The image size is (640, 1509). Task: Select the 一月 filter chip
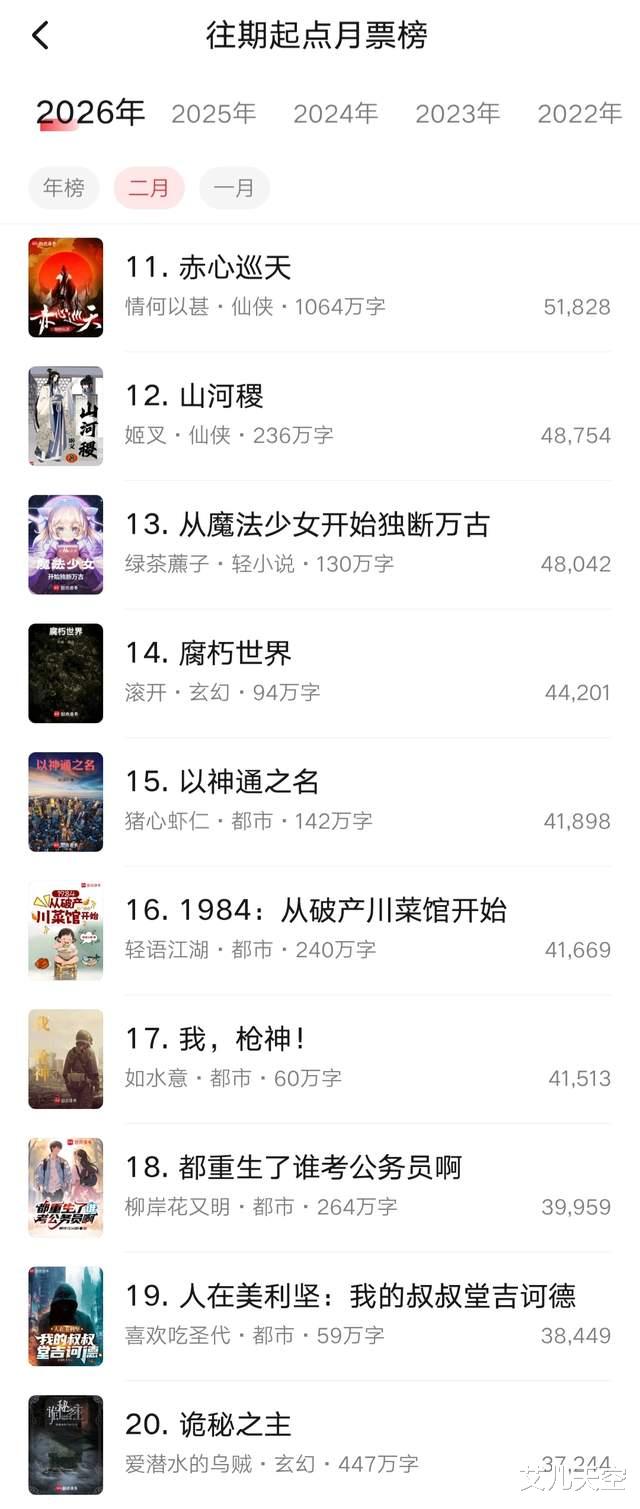234,188
